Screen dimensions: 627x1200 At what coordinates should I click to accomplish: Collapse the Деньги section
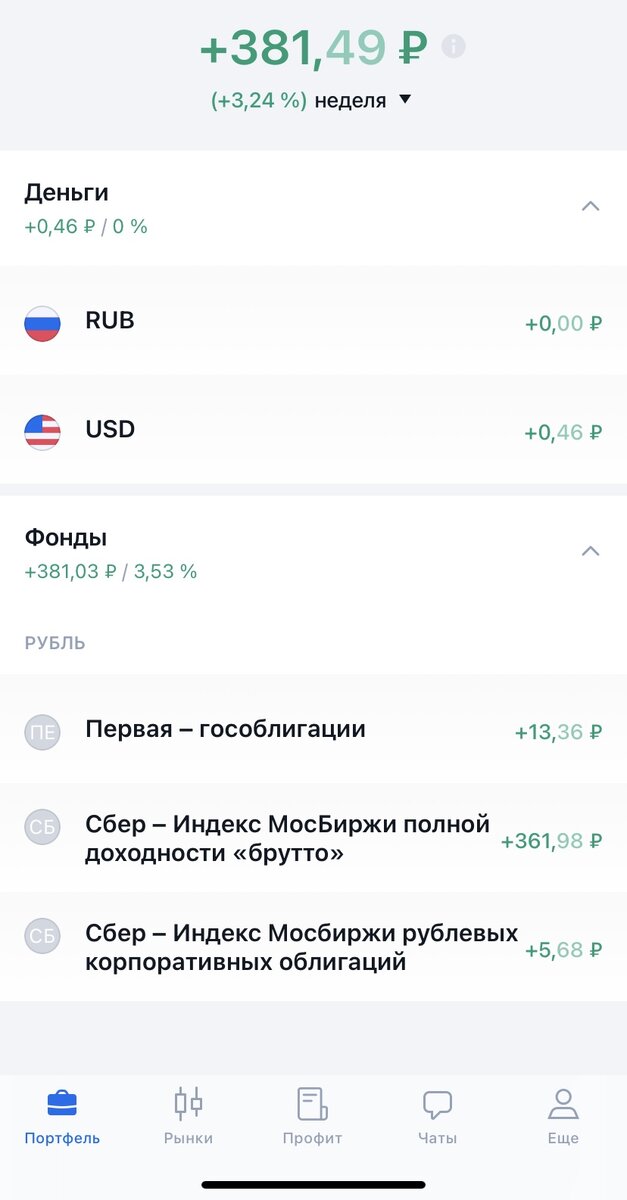pos(590,206)
